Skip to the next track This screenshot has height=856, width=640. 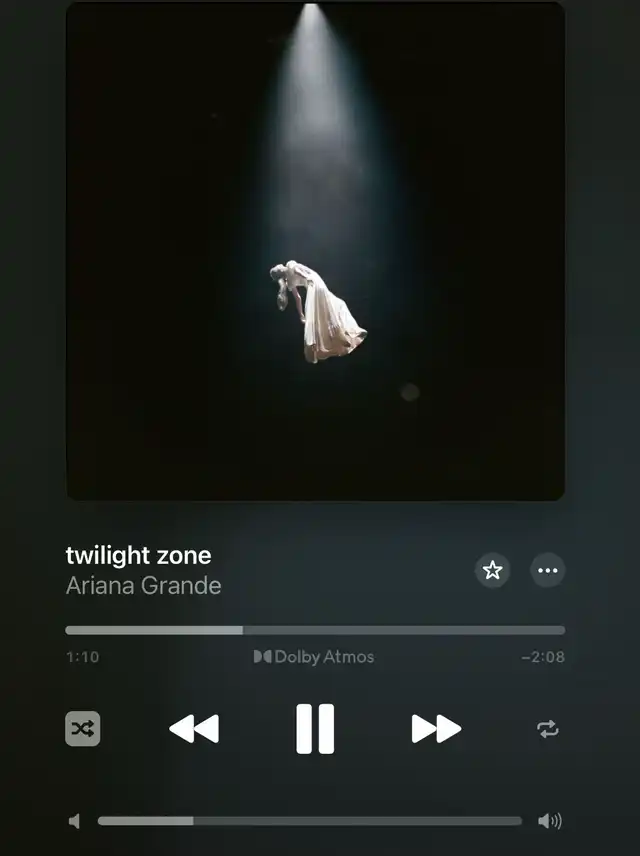(436, 729)
